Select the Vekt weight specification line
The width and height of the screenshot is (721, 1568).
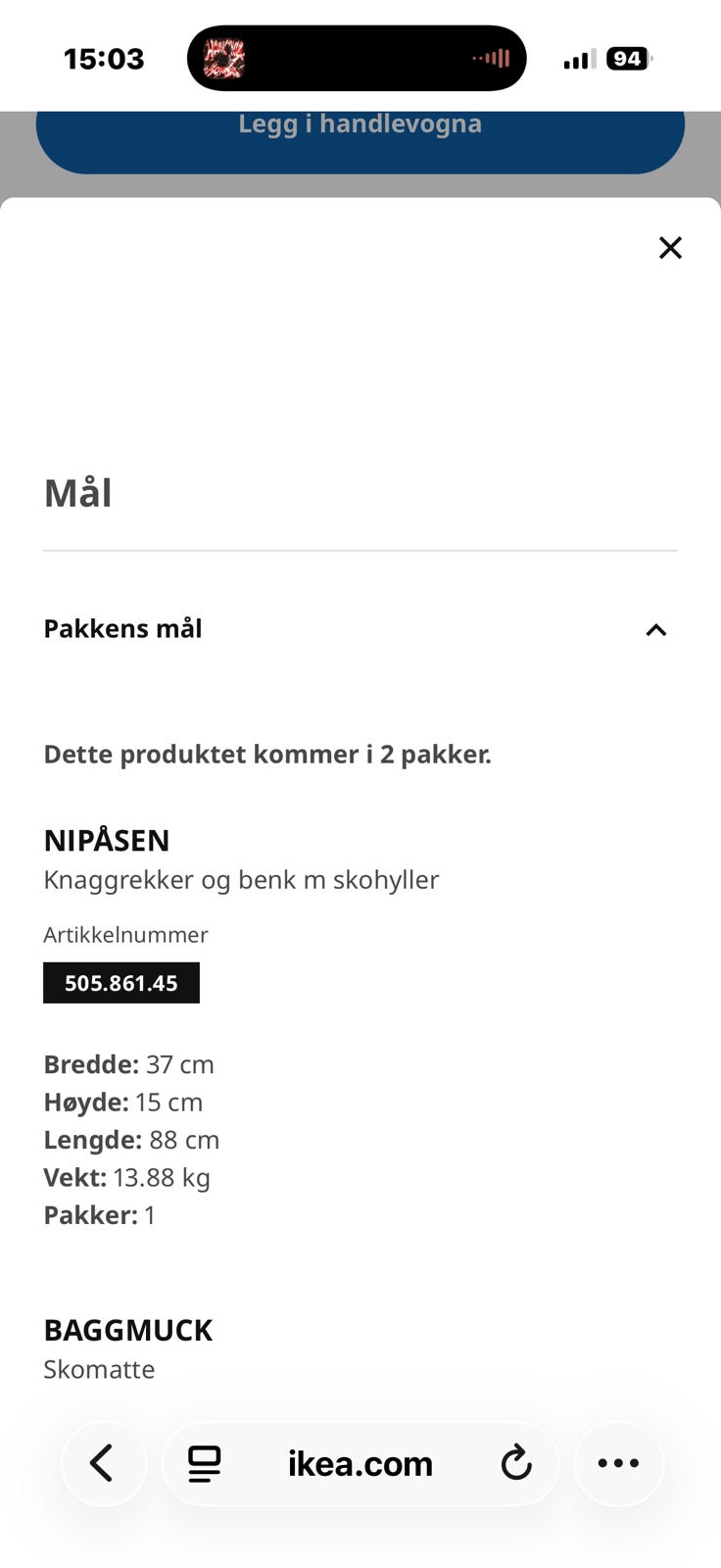tap(126, 1176)
